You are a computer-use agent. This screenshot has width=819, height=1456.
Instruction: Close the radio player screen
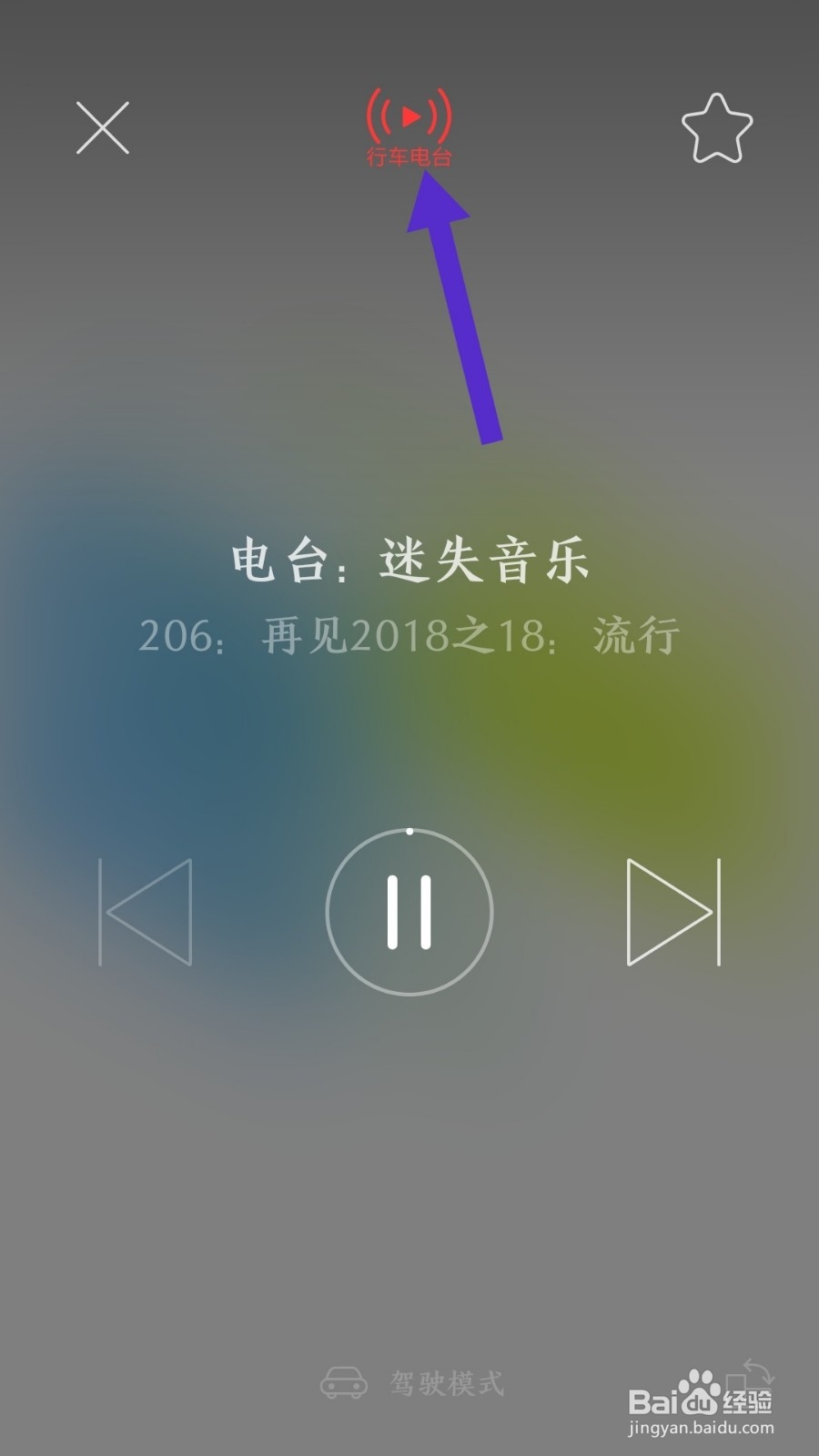pos(103,127)
